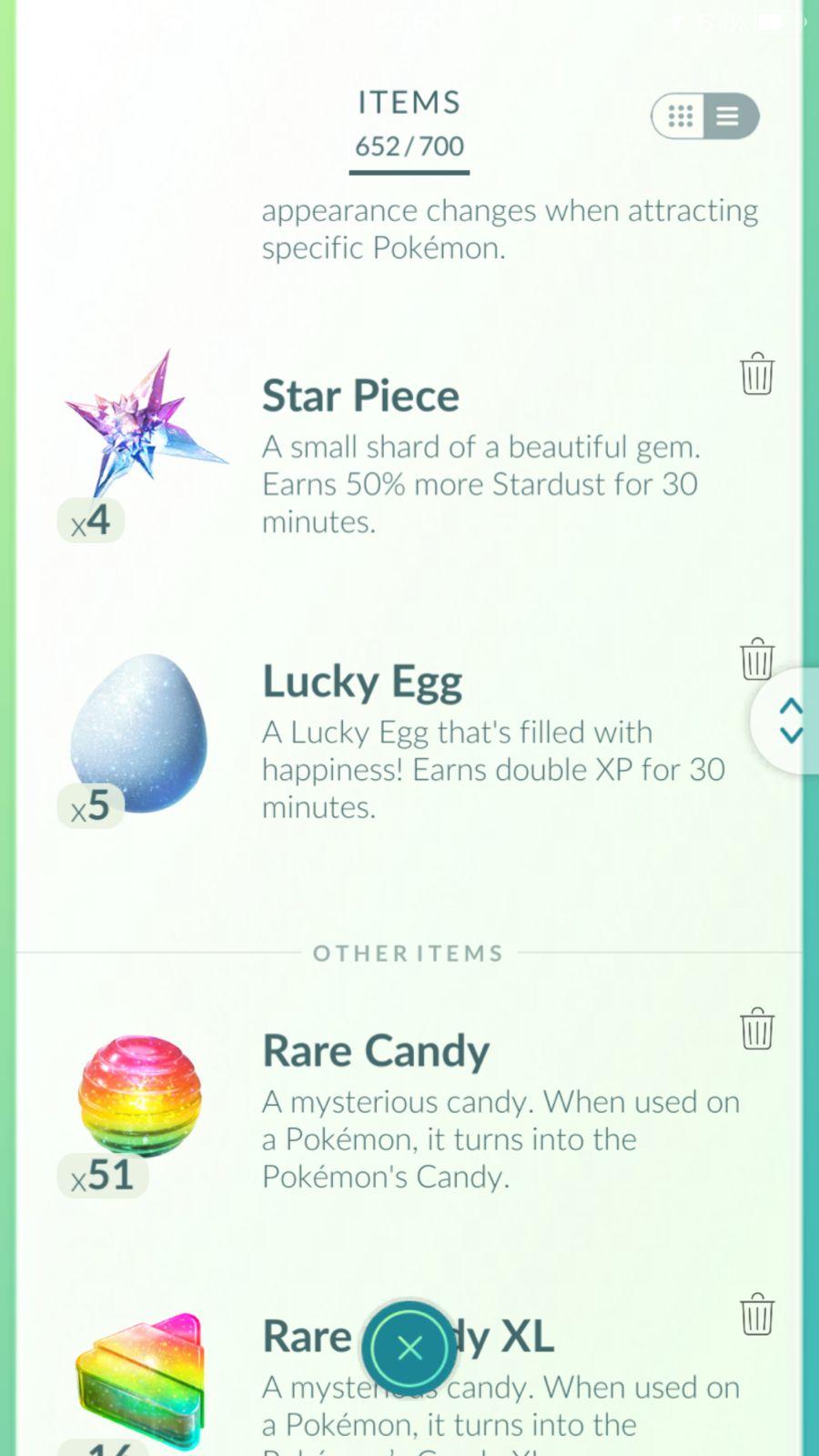Discard Lucky Egg using trash icon
819x1456 pixels.
[756, 659]
